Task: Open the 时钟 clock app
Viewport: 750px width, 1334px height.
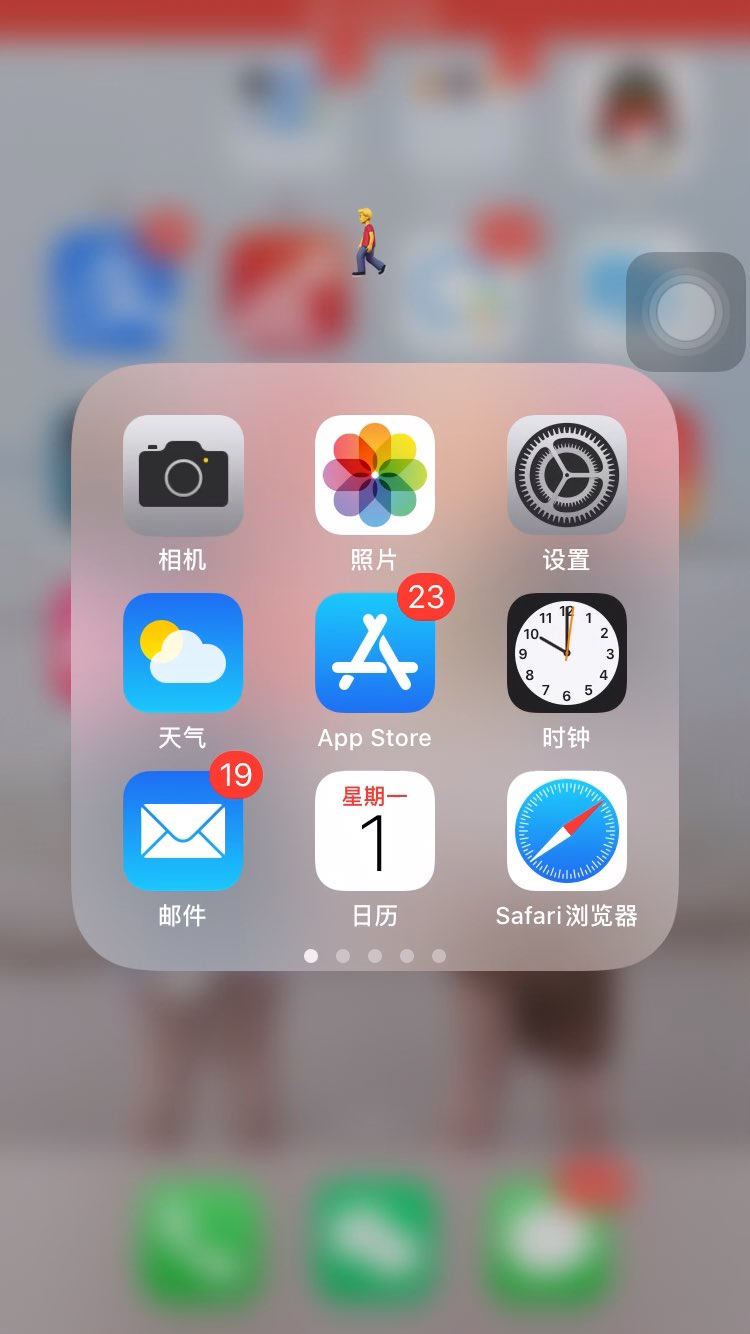Action: pos(567,653)
